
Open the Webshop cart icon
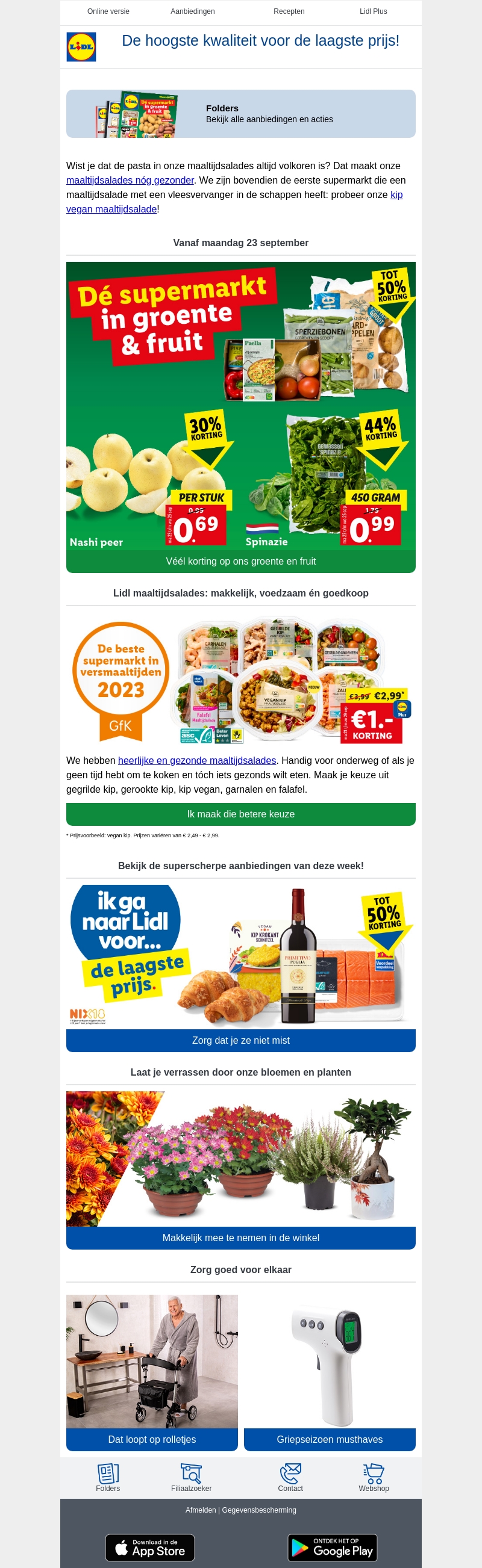pyautogui.click(x=374, y=1478)
